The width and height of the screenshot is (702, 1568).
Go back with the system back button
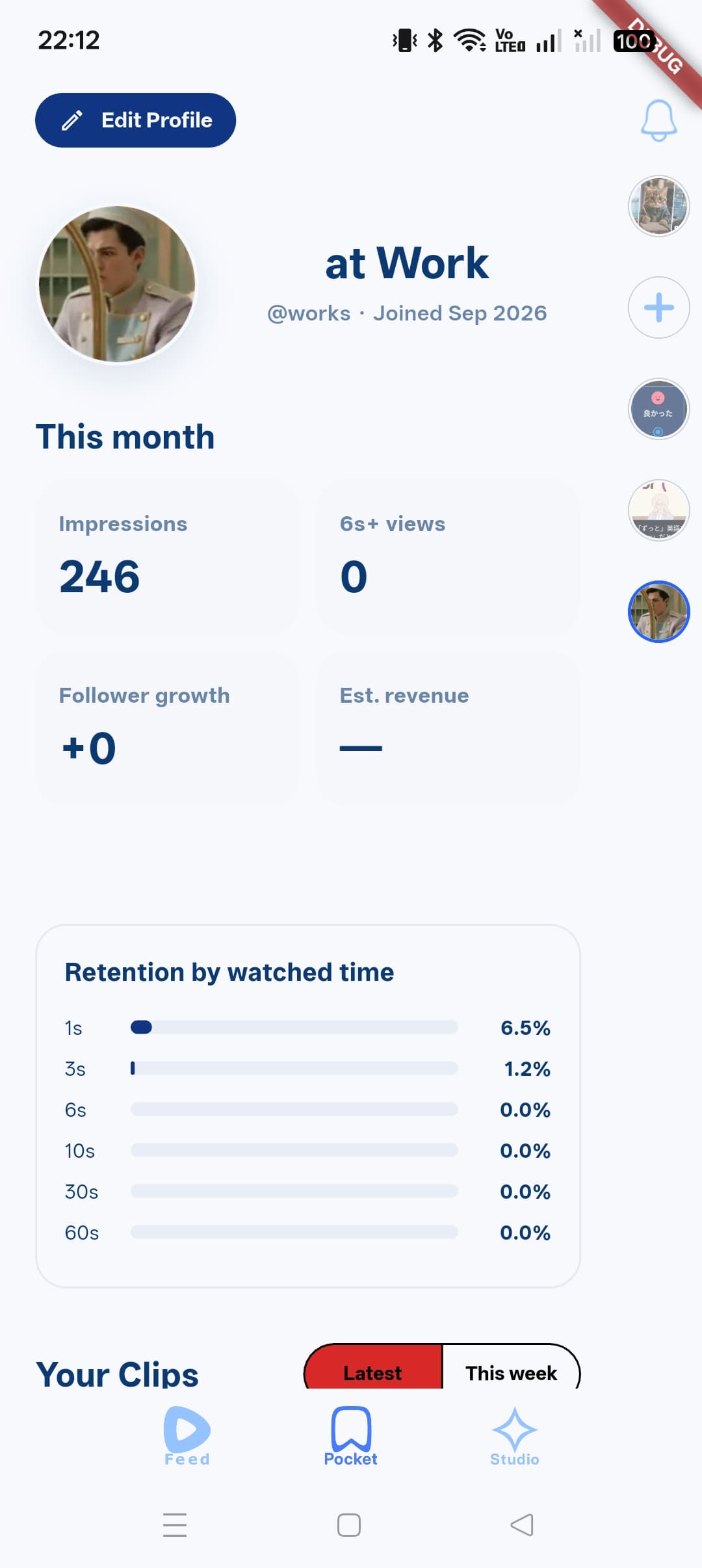point(522,1524)
